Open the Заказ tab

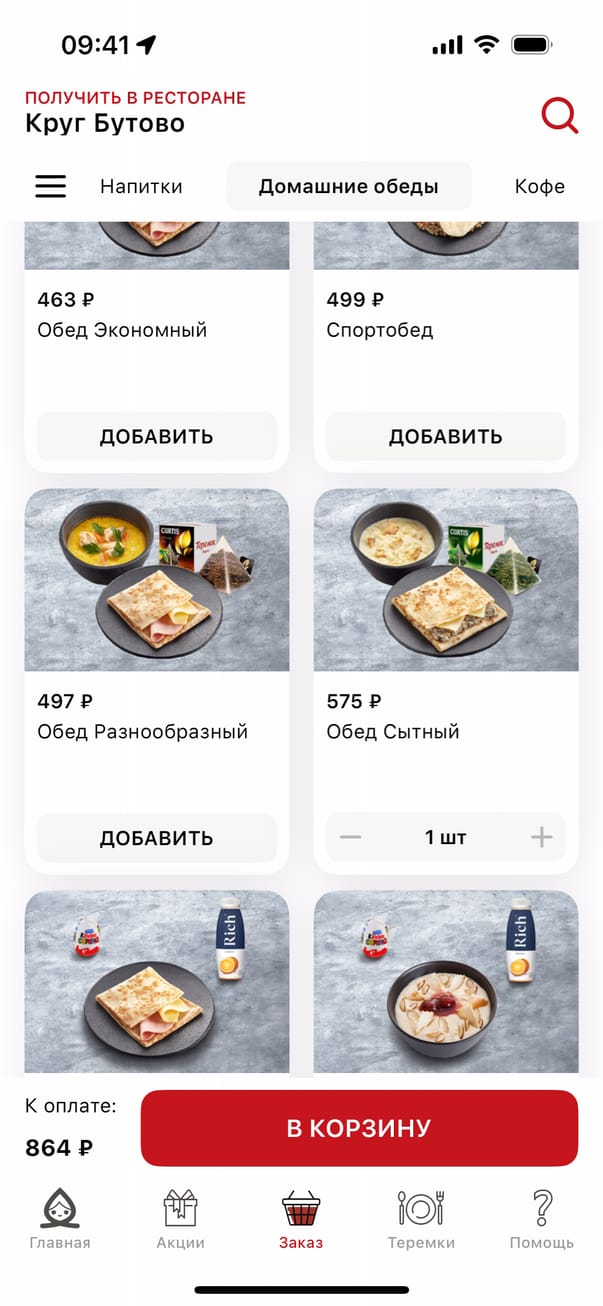(x=301, y=1220)
